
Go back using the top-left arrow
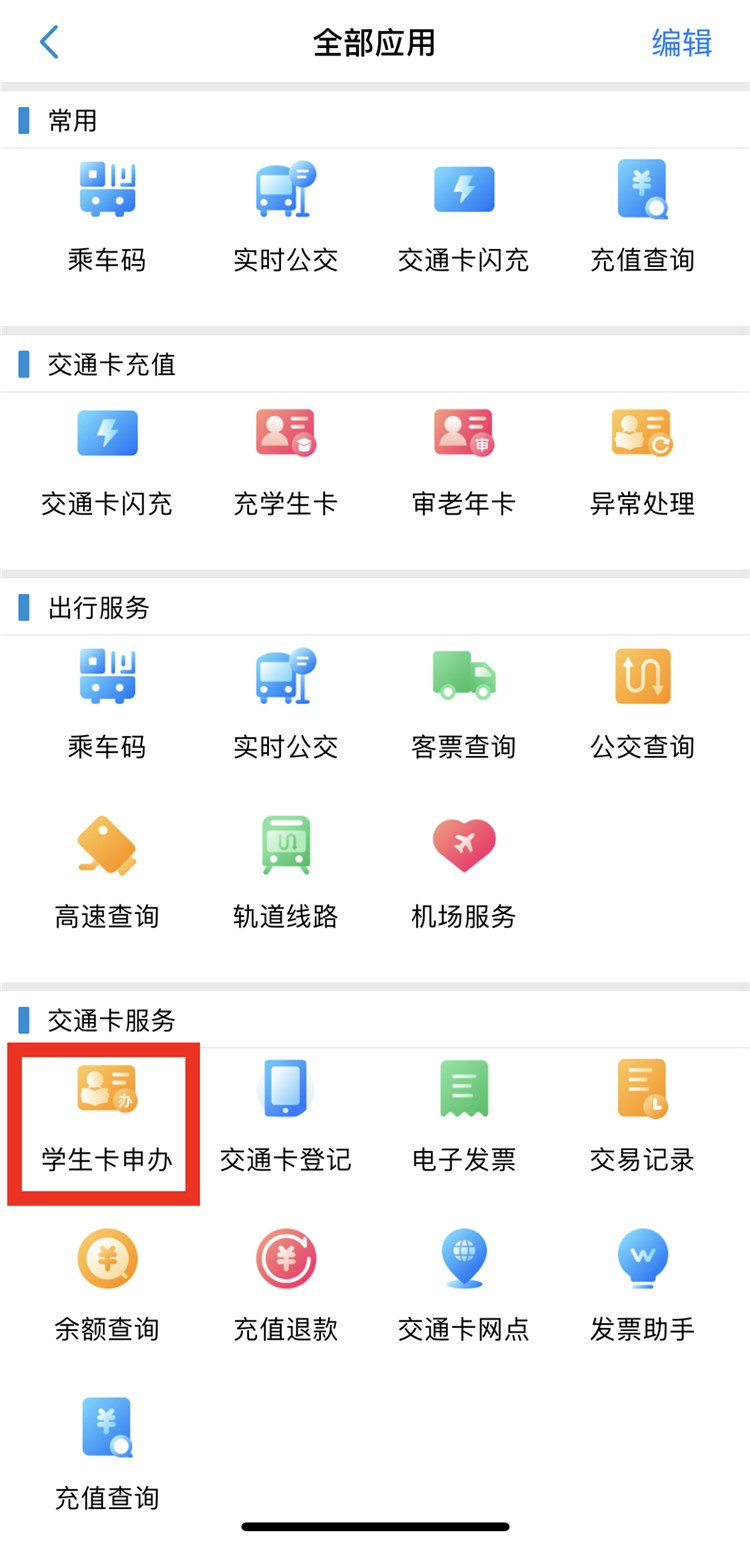pyautogui.click(x=49, y=43)
